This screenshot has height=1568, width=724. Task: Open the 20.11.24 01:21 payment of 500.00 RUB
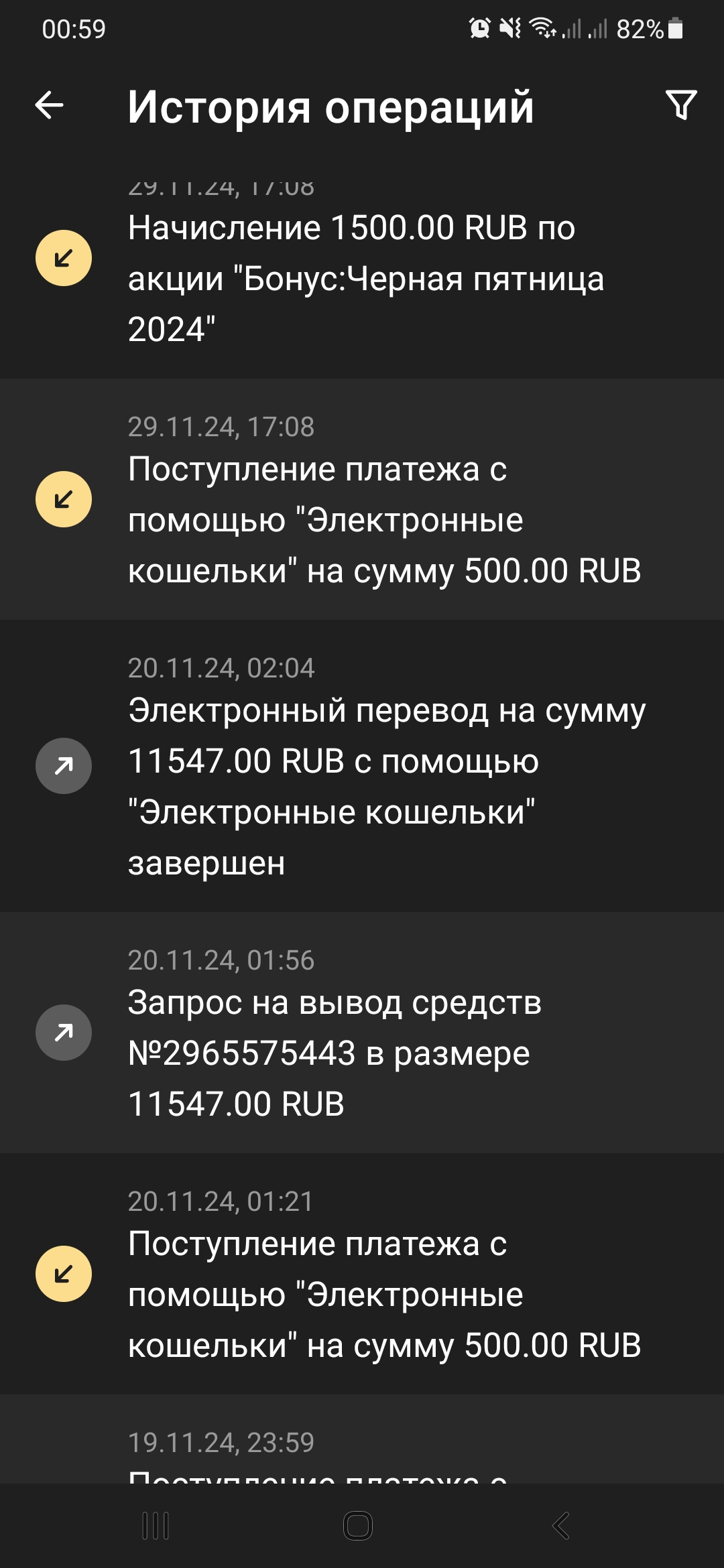click(362, 1274)
